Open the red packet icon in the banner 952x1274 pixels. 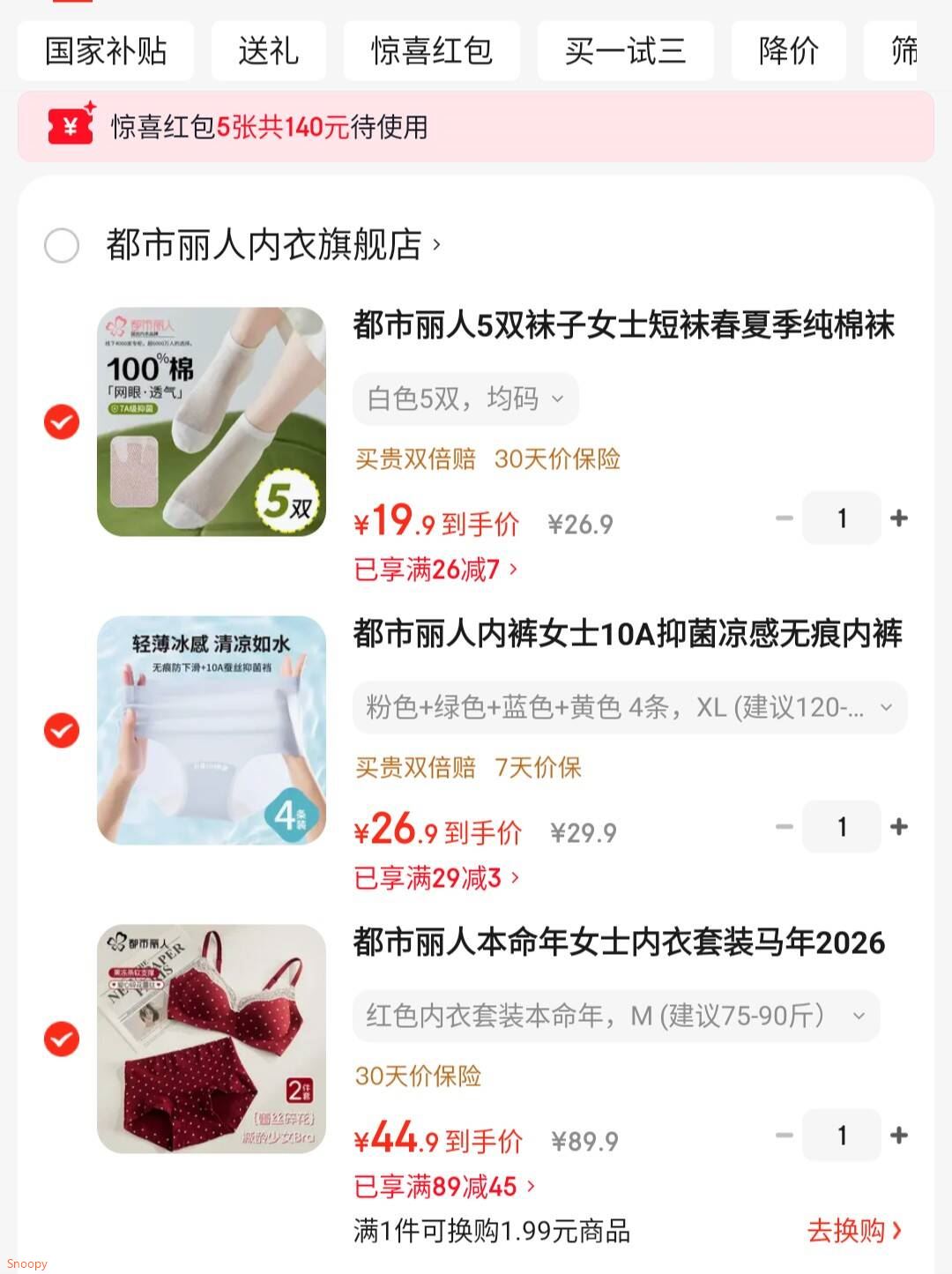(x=71, y=128)
